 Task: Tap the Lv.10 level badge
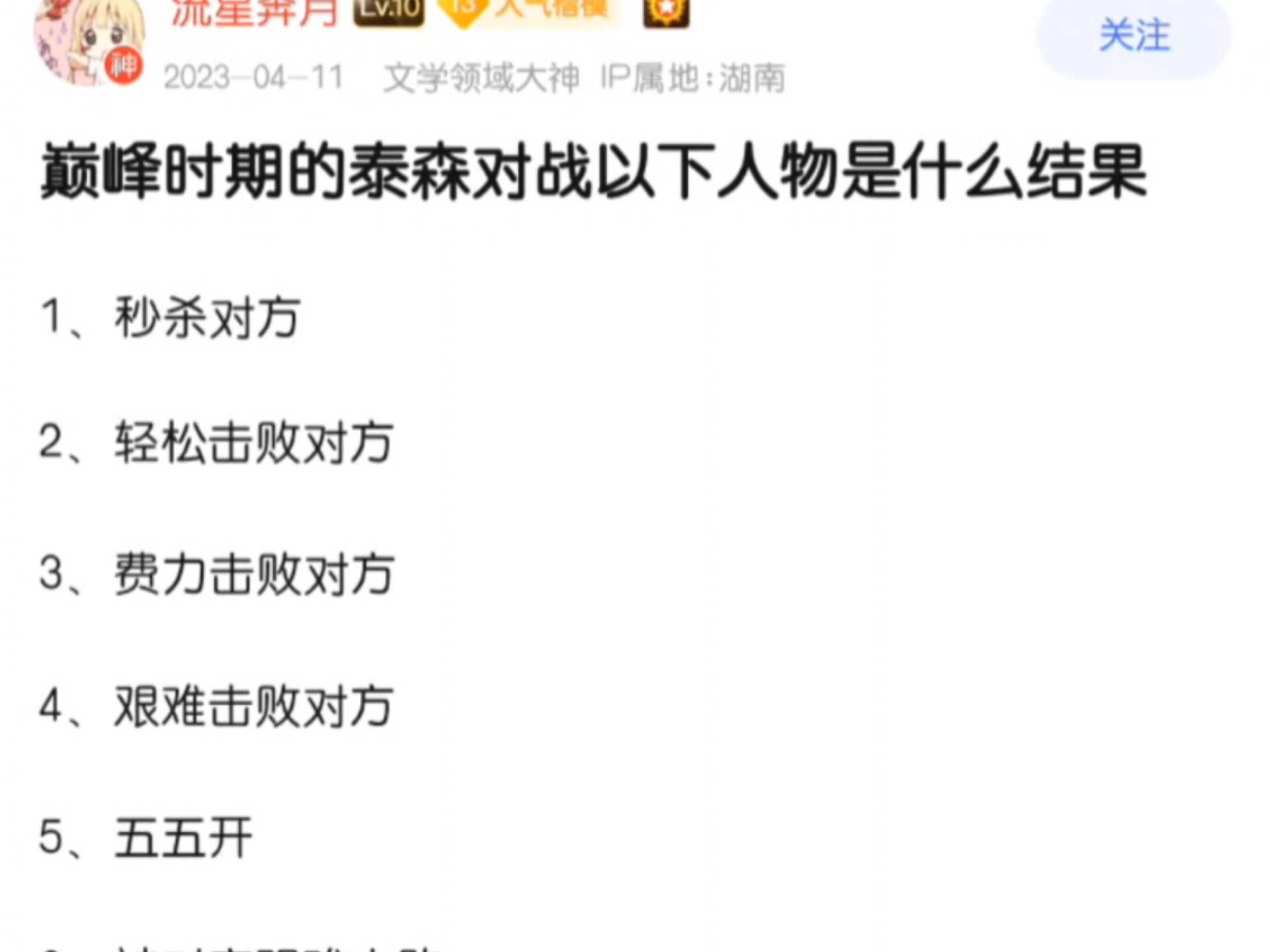(x=388, y=11)
